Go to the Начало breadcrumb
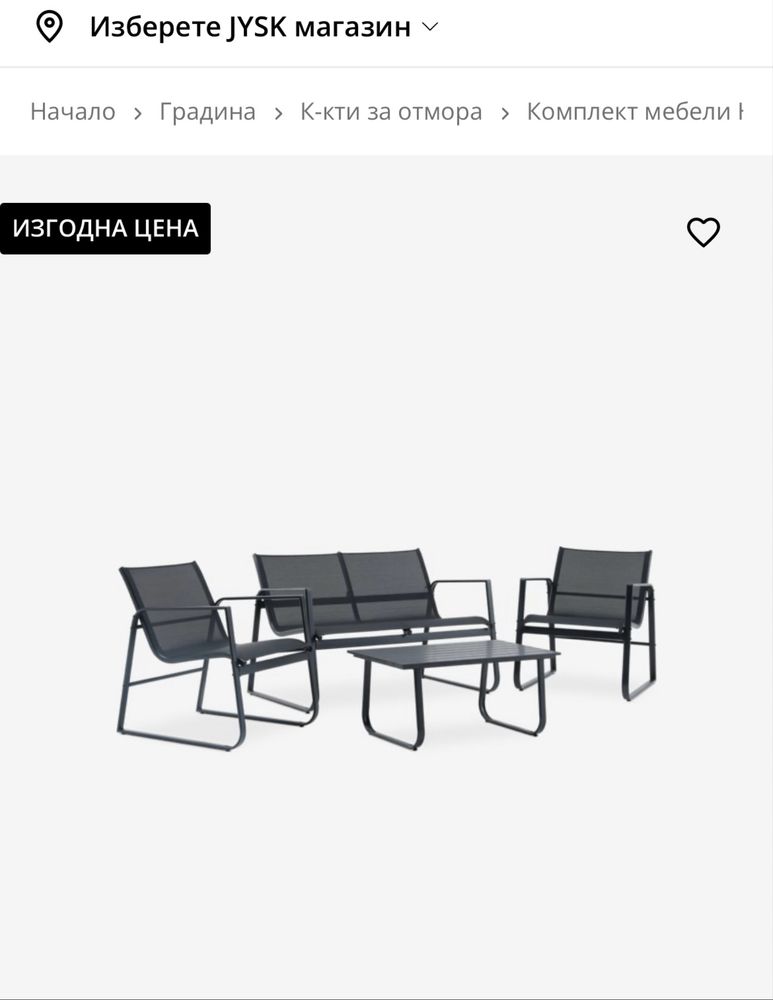This screenshot has height=1000, width=773. click(x=73, y=112)
